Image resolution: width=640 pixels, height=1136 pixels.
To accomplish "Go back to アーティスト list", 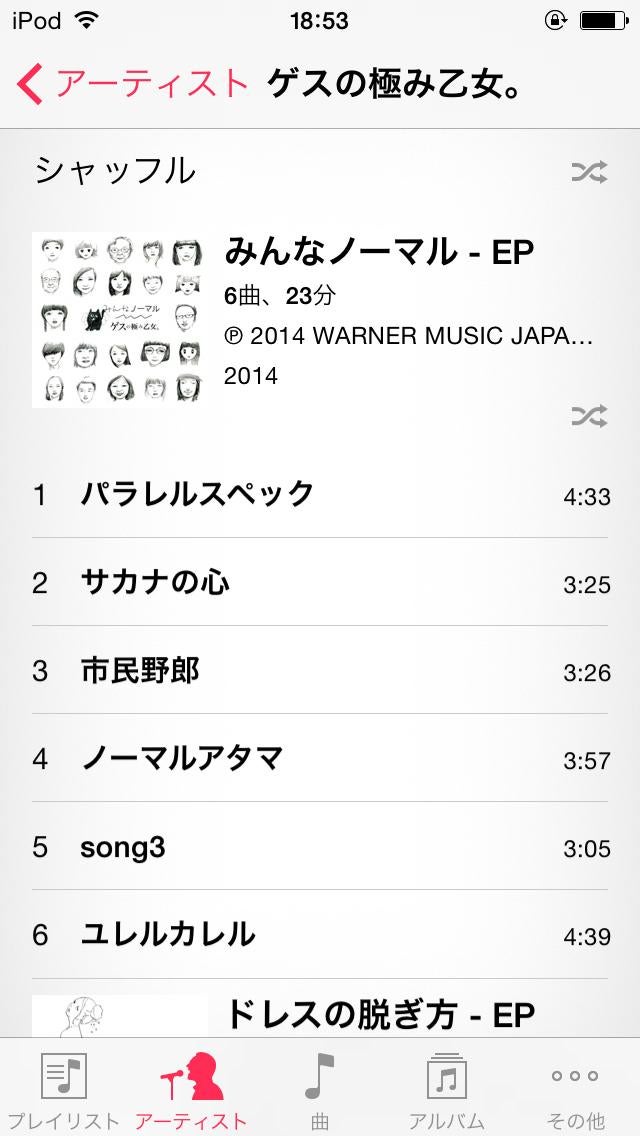I will point(132,84).
